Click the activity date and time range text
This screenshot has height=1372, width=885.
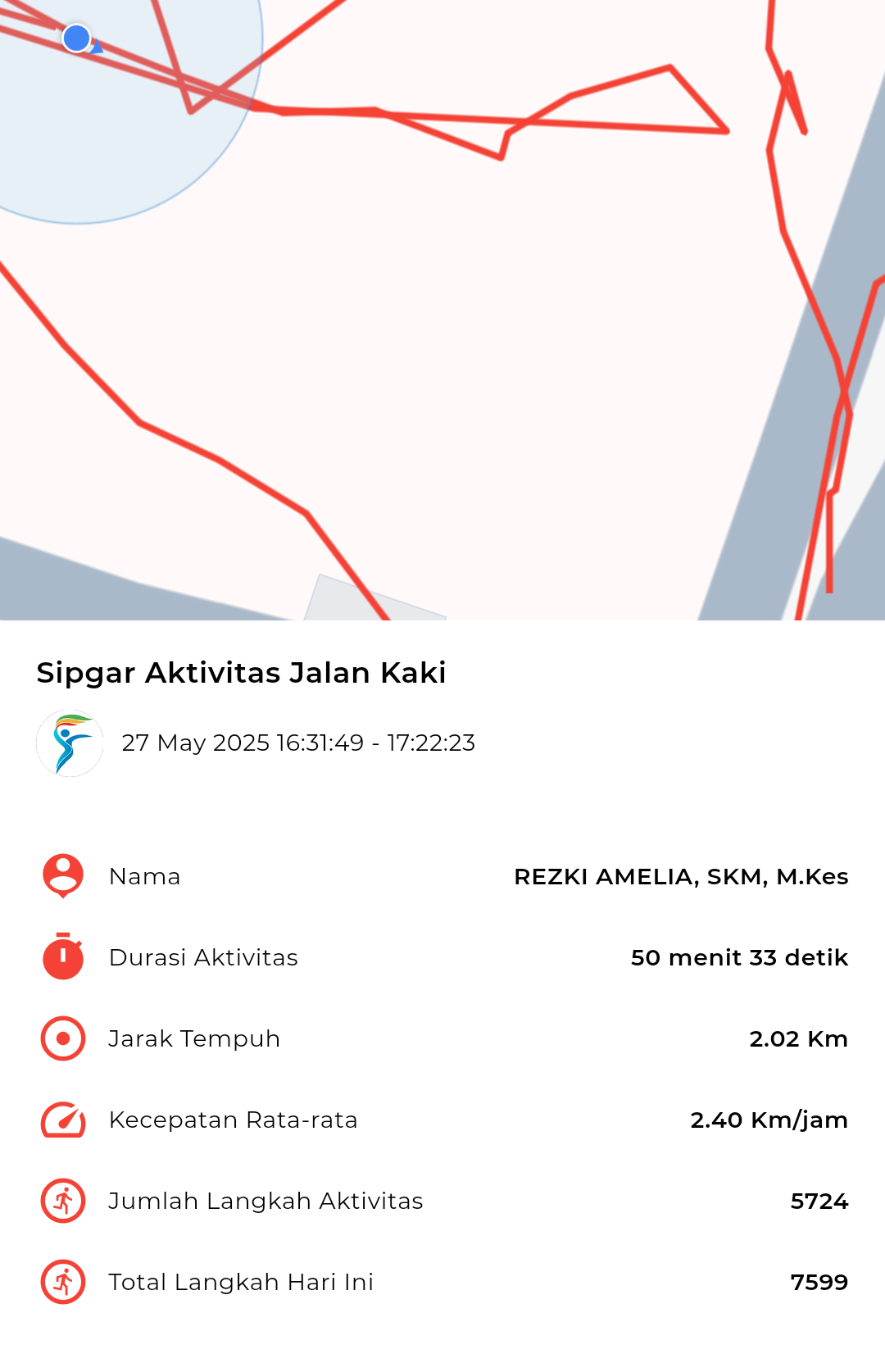coord(298,743)
